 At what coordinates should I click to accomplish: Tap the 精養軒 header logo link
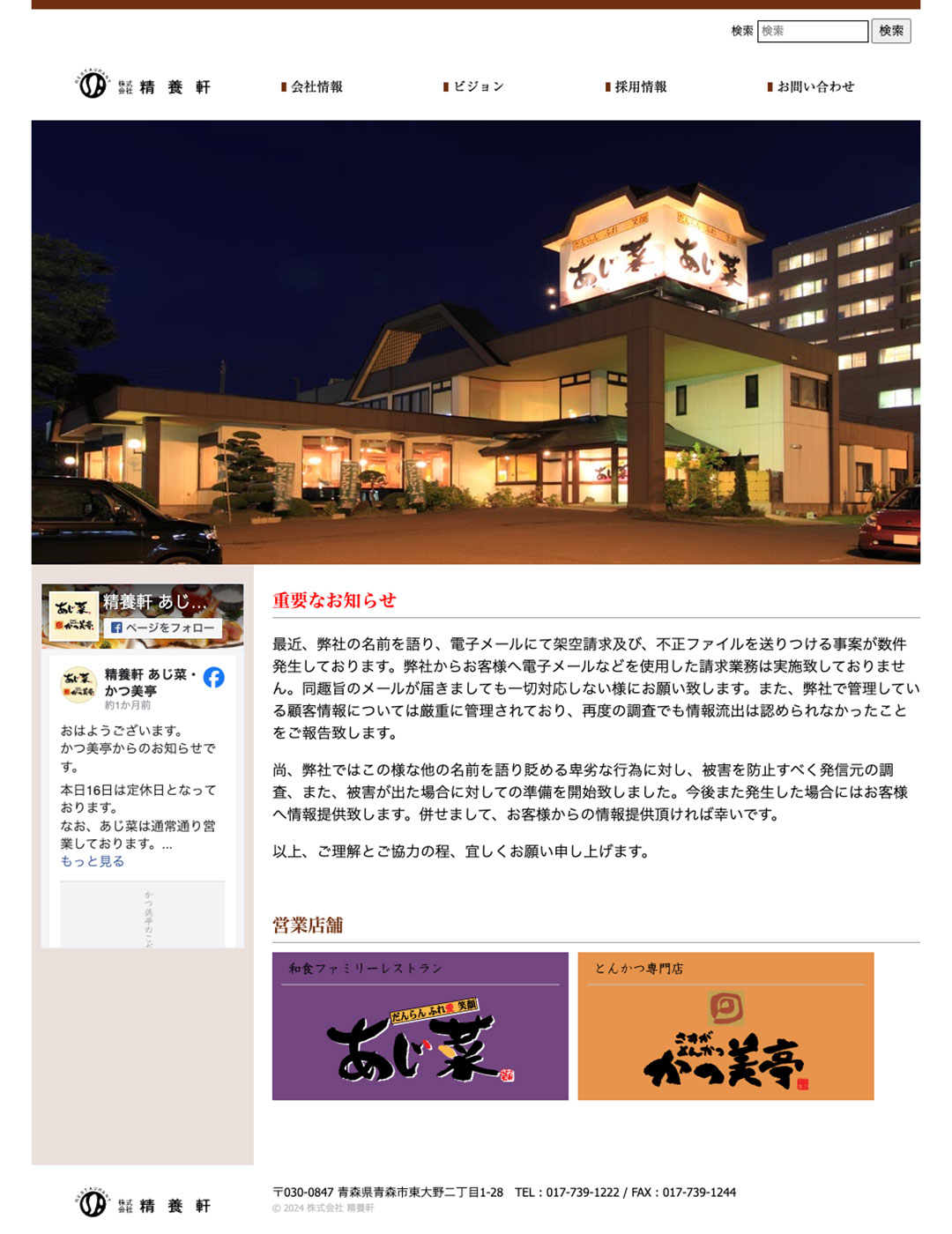pos(144,85)
